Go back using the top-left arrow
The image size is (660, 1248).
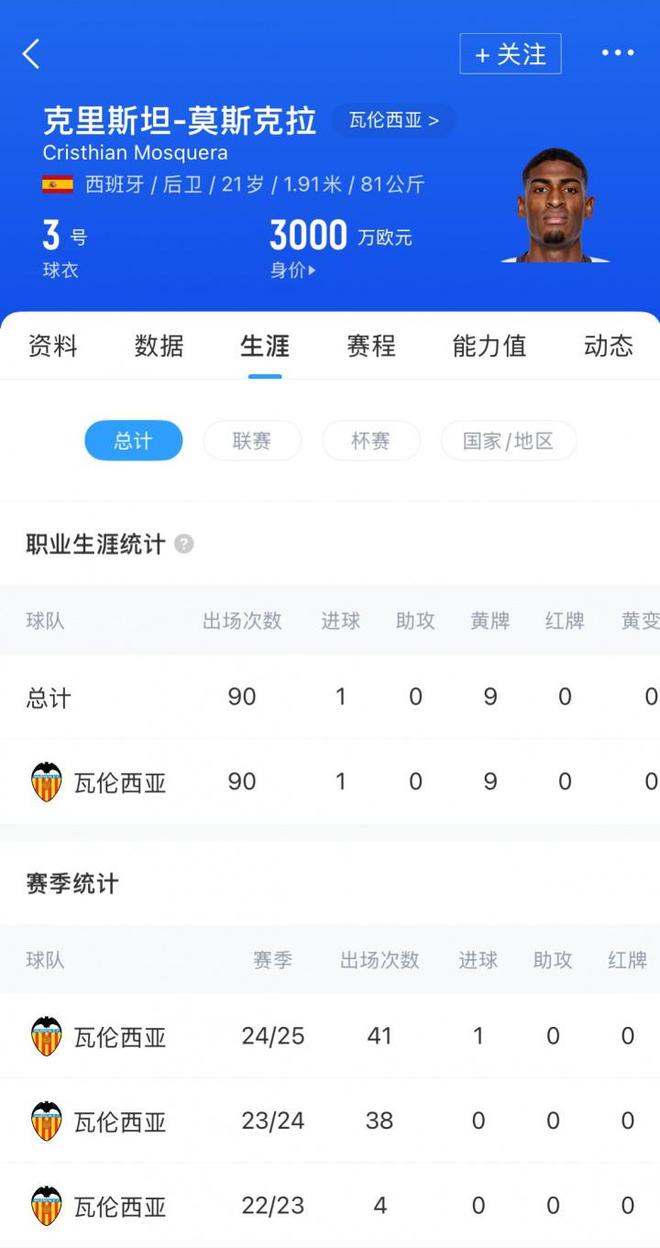(x=31, y=54)
